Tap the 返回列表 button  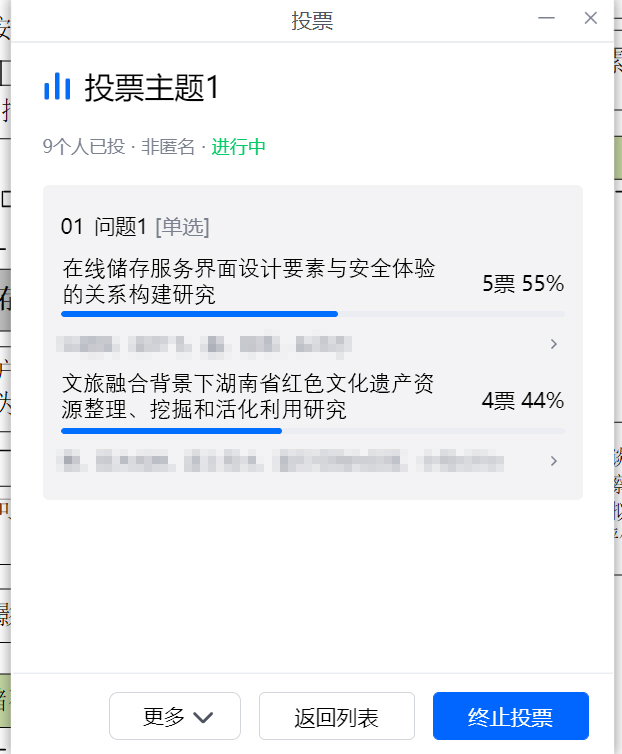pos(336,717)
